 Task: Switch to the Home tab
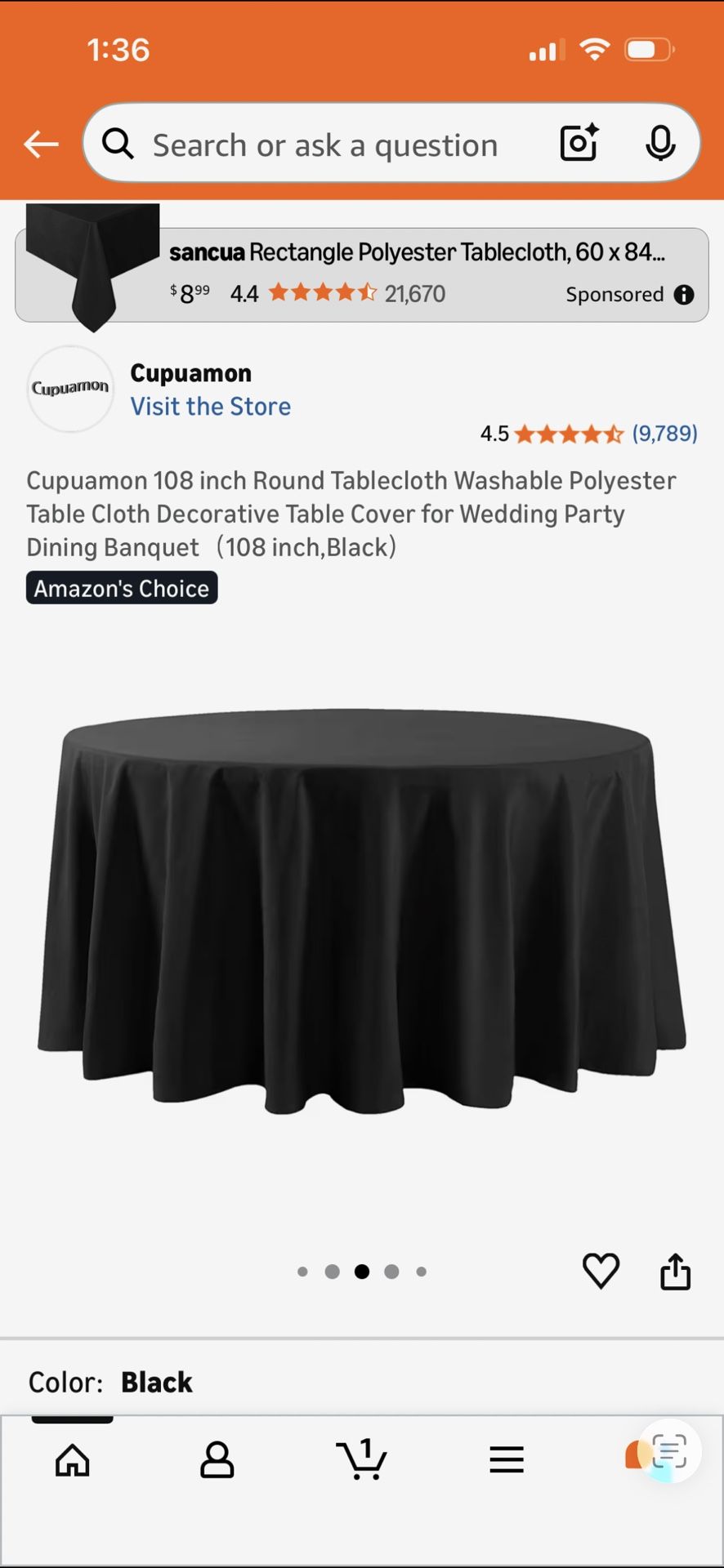tap(73, 1459)
